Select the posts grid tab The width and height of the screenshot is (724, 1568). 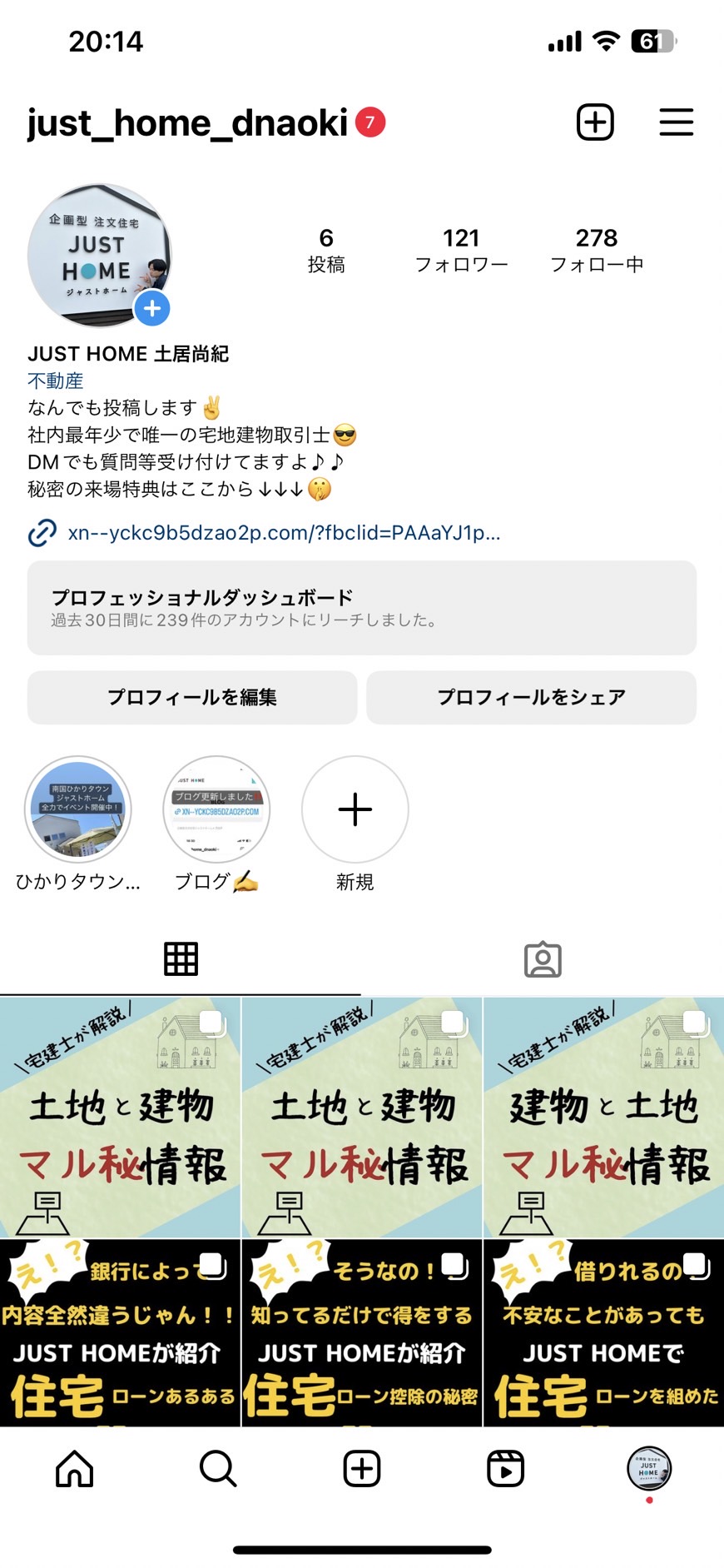[181, 959]
